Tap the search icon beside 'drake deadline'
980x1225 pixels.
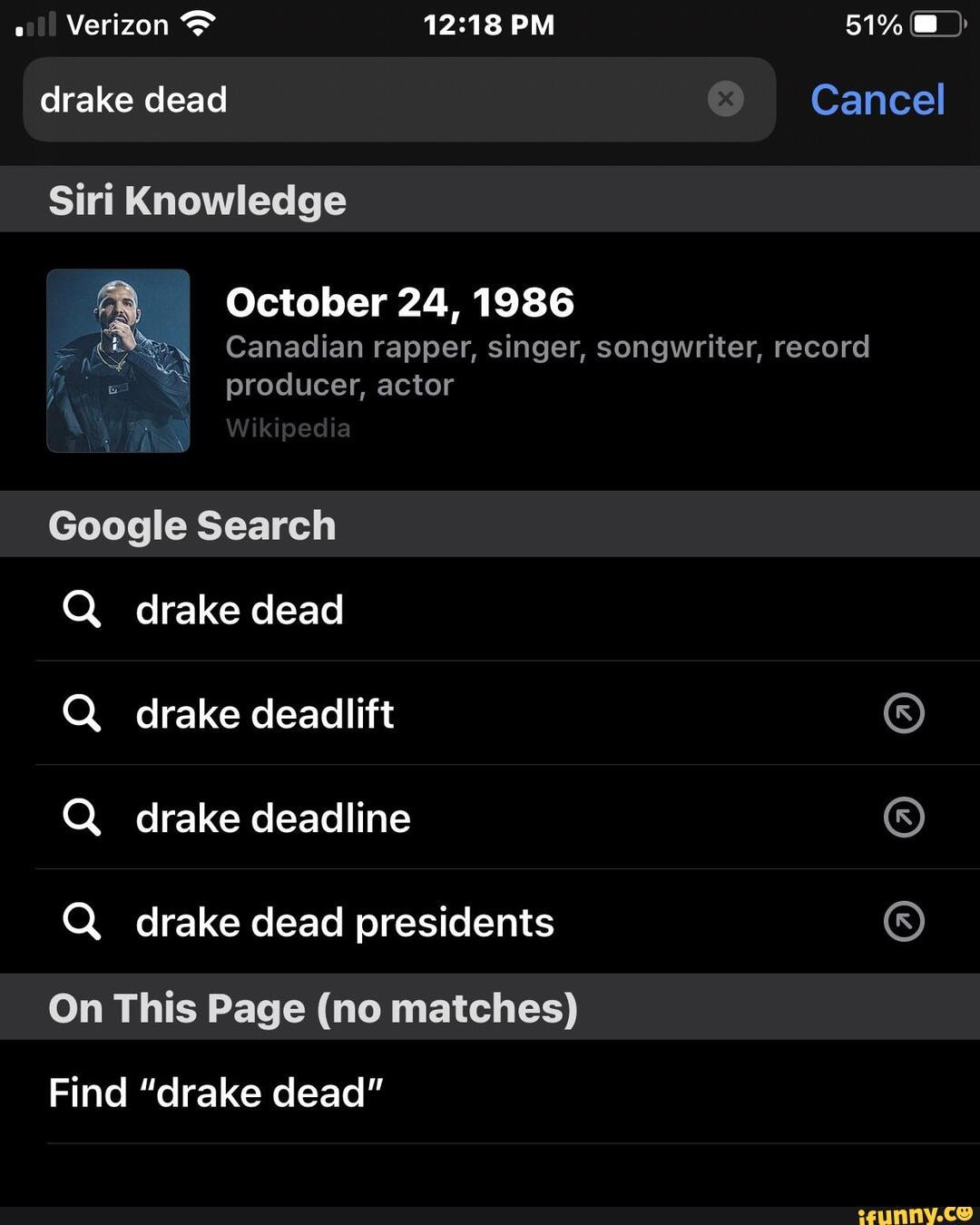pyautogui.click(x=82, y=818)
